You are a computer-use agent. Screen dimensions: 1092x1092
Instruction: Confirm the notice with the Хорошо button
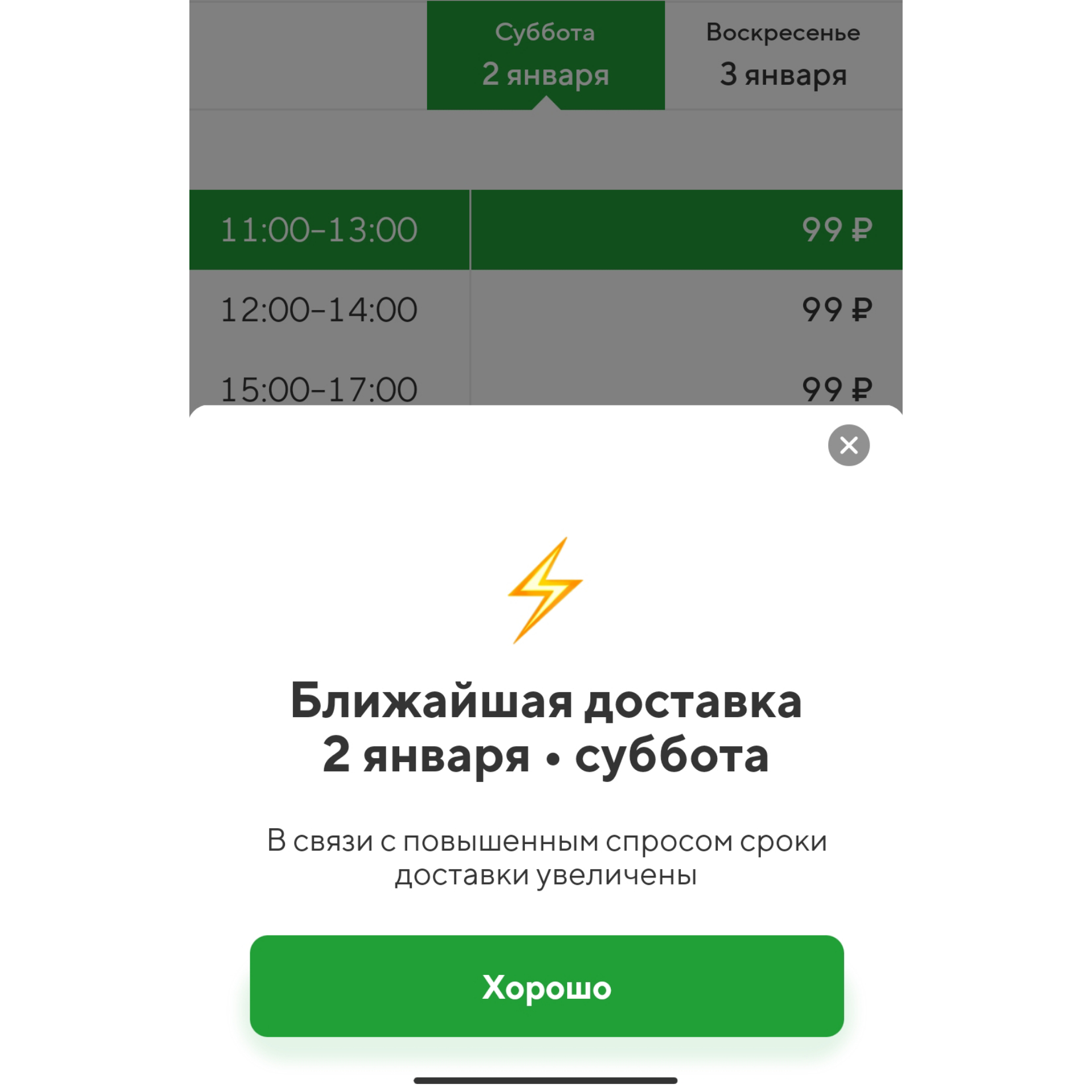point(546,986)
